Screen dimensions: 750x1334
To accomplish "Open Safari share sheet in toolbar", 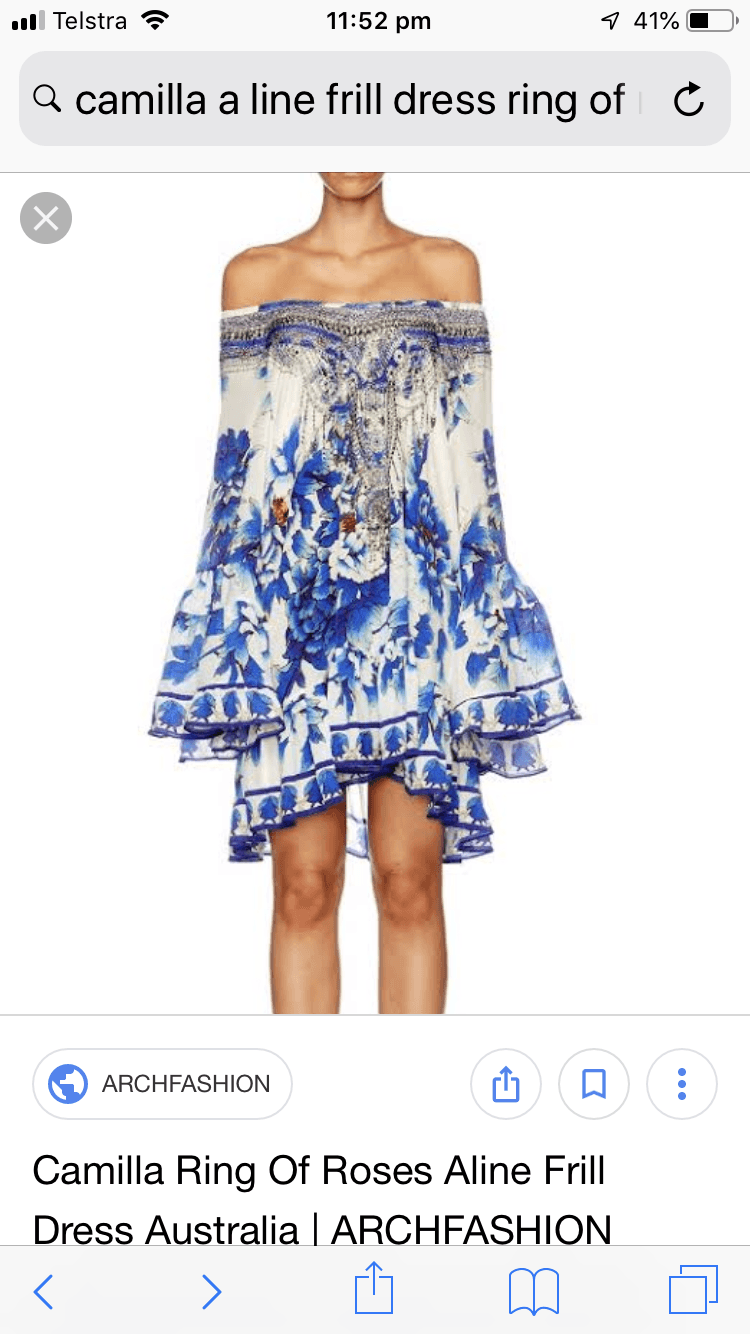I will click(374, 1290).
